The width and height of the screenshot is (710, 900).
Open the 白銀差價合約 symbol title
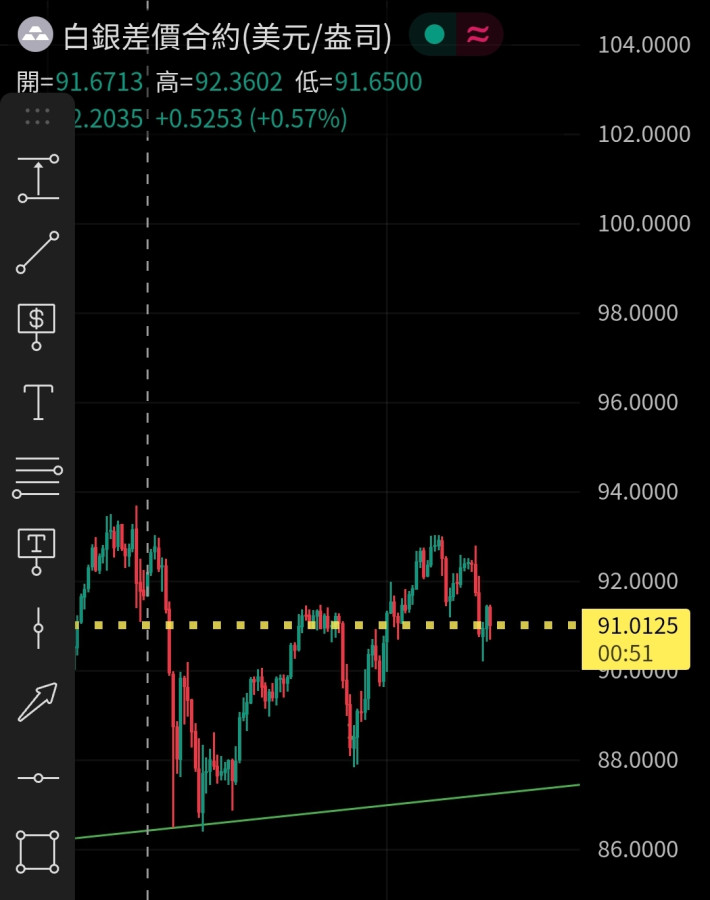point(226,37)
